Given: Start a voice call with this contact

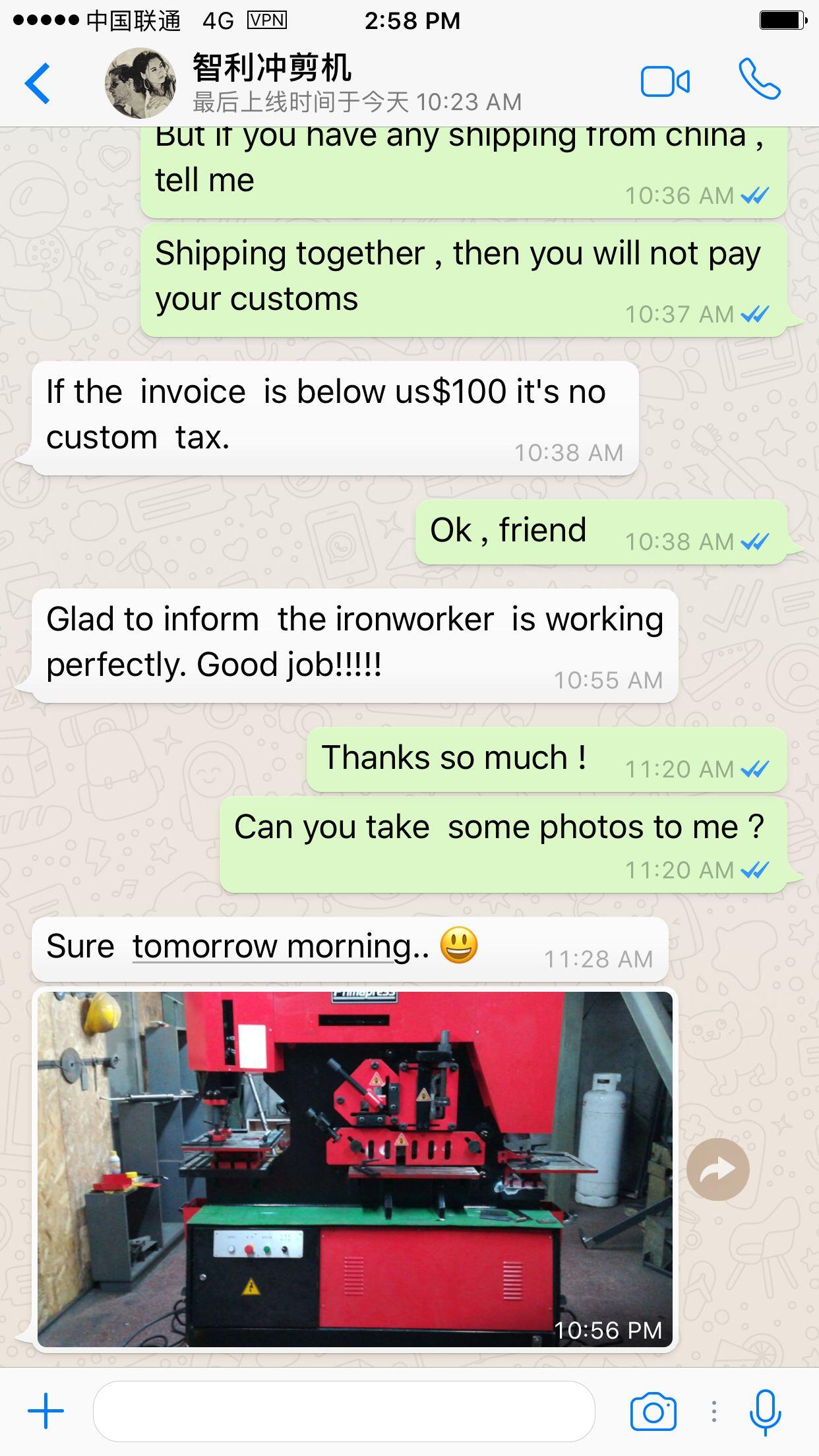Looking at the screenshot, I should click(760, 80).
